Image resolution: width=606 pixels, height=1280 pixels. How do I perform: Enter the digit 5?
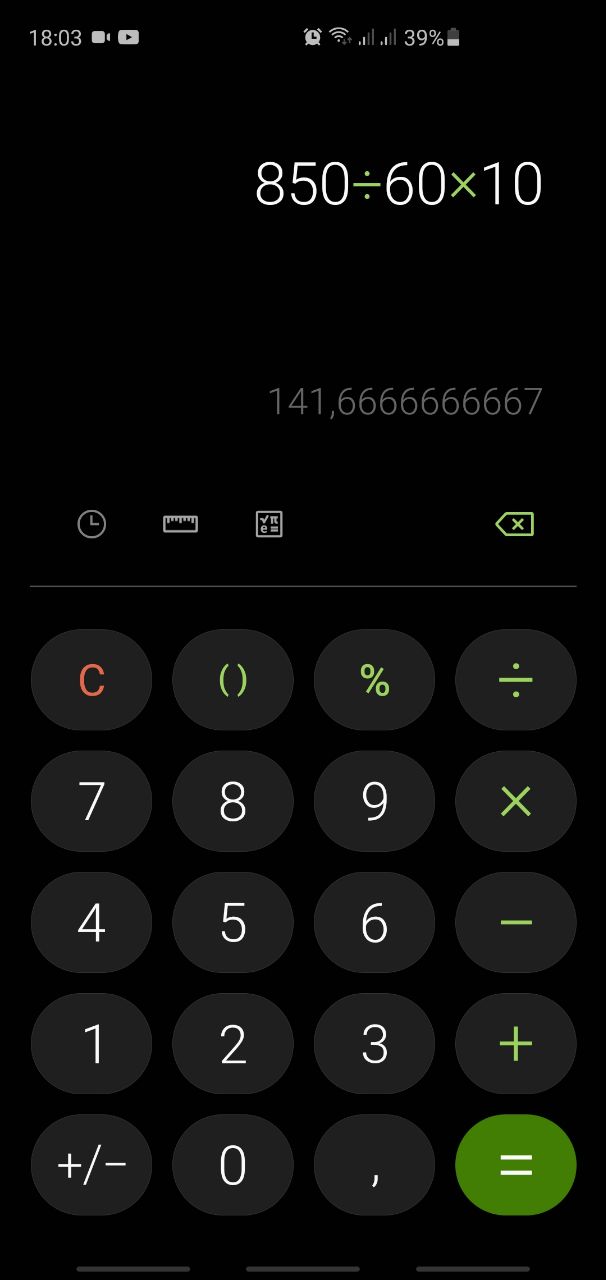[x=233, y=923]
